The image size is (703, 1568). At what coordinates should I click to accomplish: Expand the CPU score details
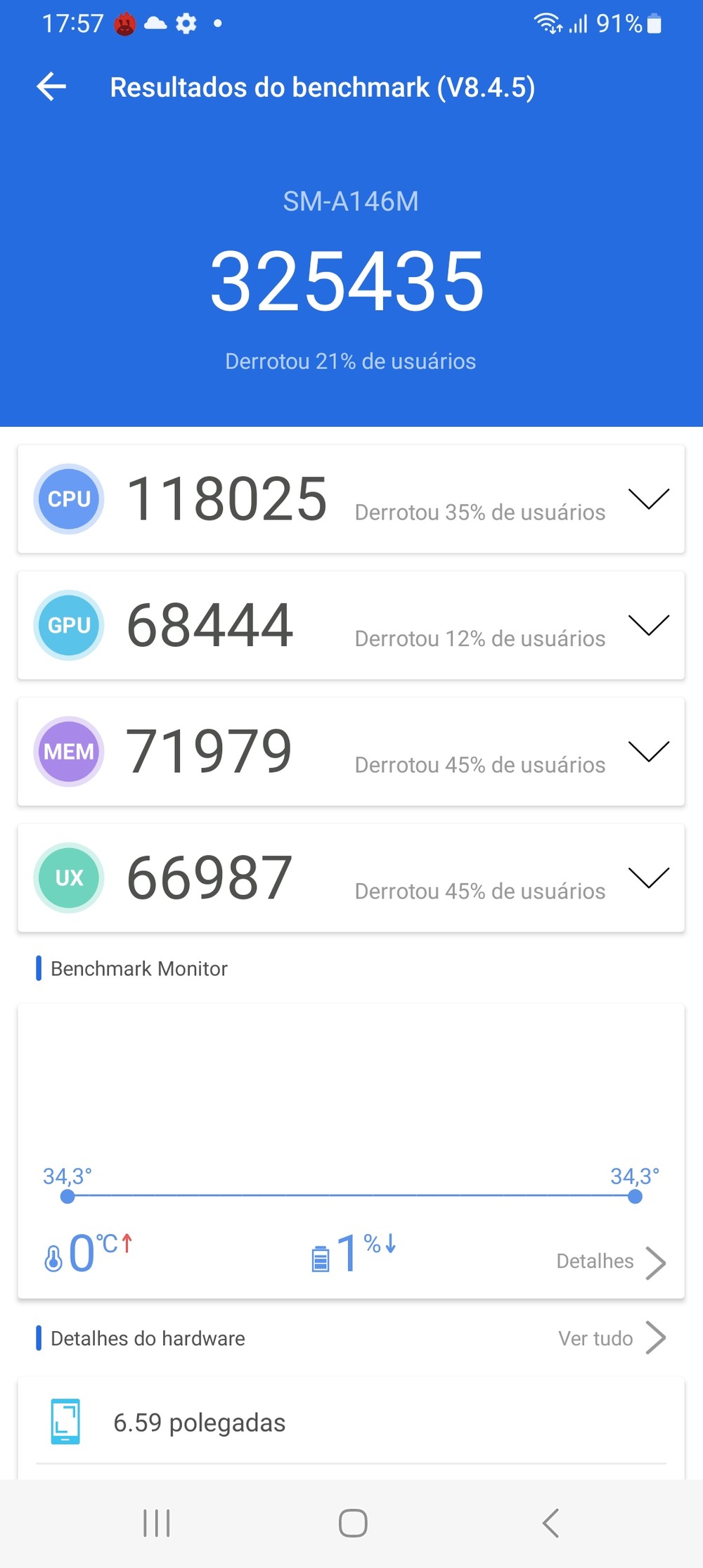pyautogui.click(x=648, y=499)
